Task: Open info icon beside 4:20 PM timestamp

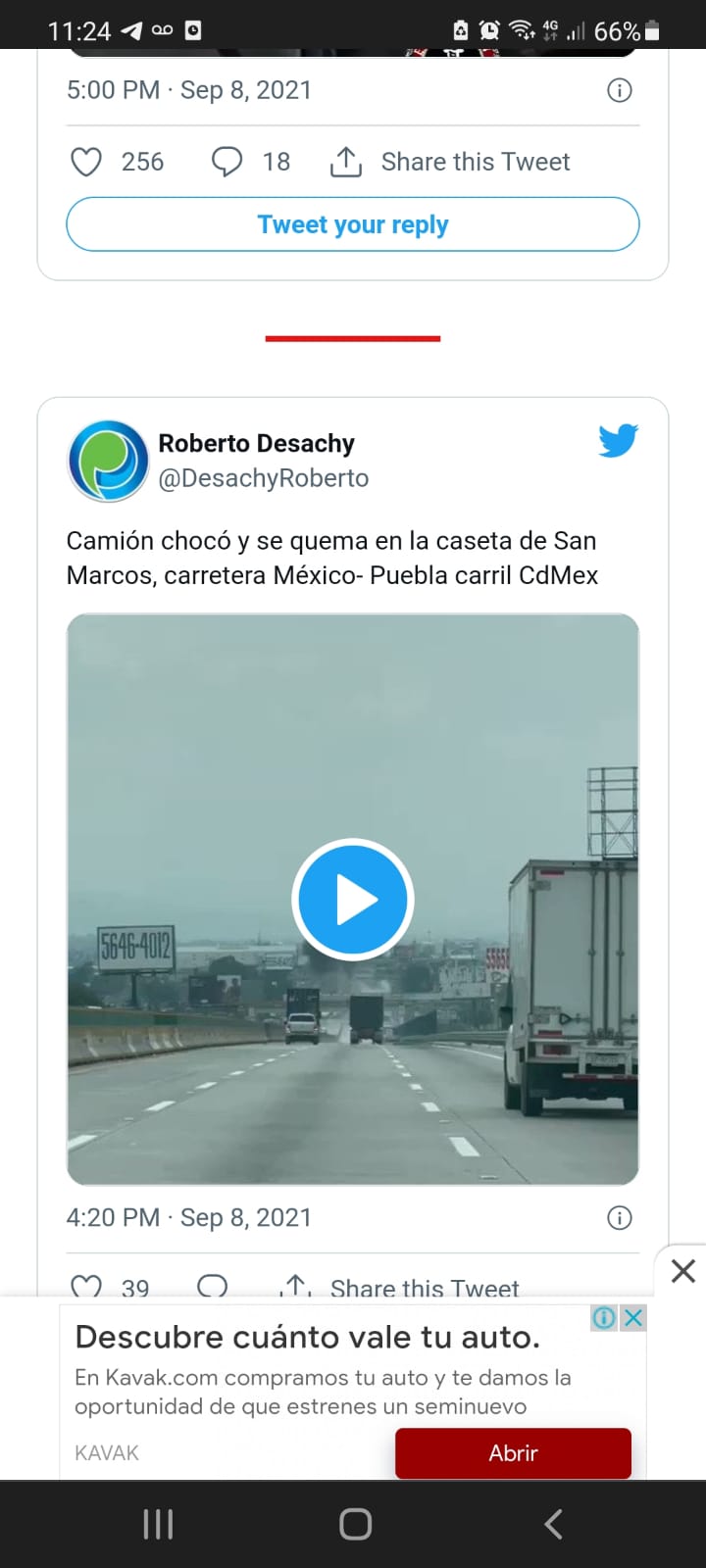Action: pyautogui.click(x=620, y=1218)
